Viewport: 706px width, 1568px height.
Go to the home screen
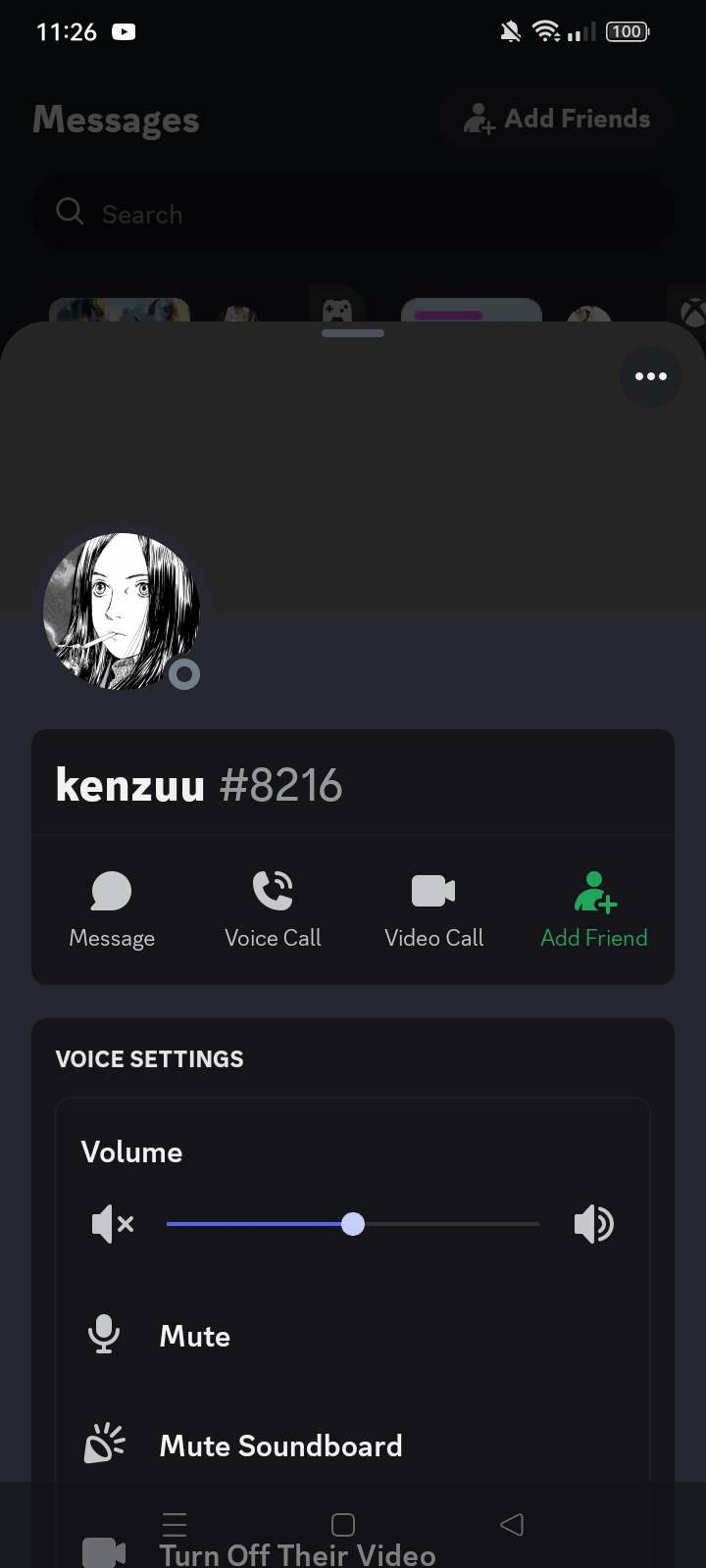click(x=342, y=1524)
